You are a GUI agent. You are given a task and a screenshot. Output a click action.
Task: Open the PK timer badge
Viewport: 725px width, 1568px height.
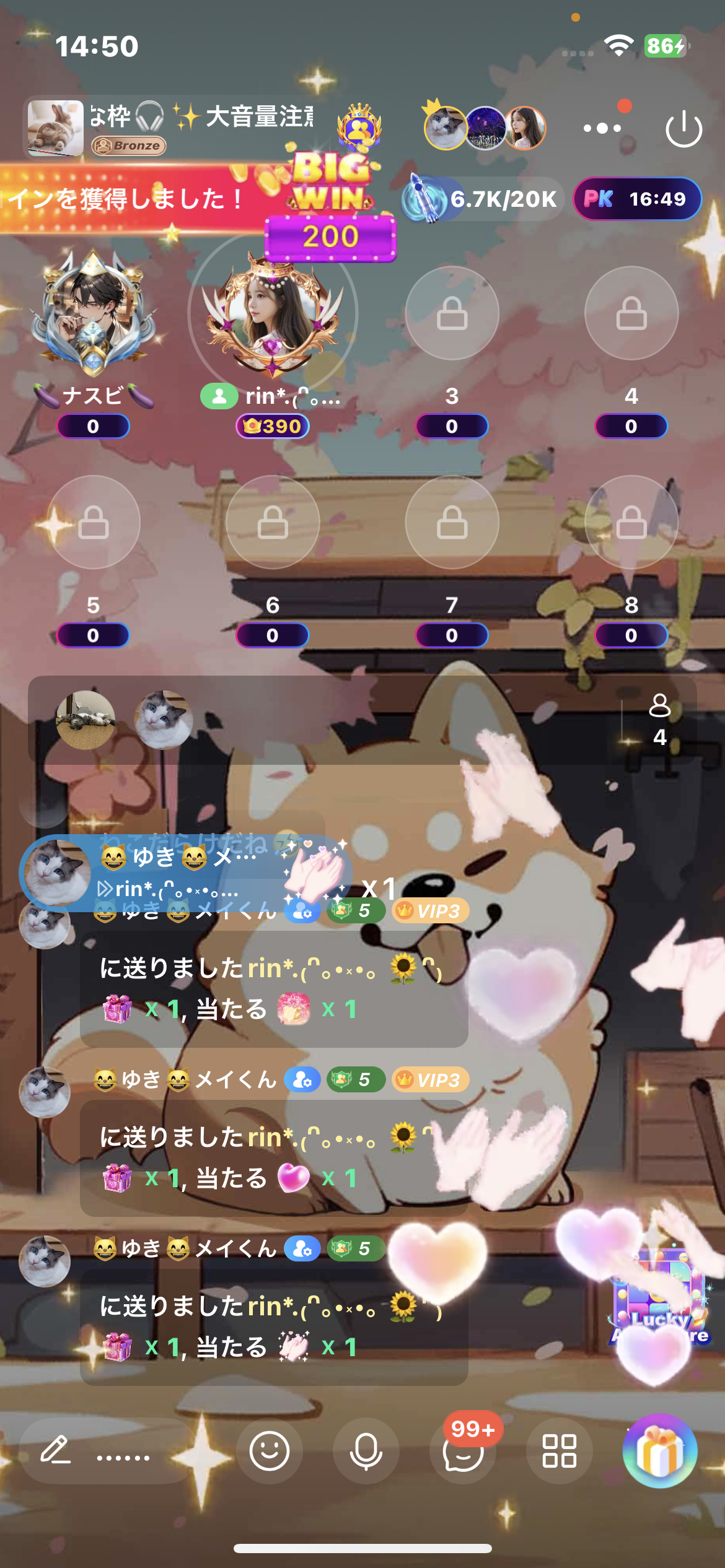click(637, 199)
